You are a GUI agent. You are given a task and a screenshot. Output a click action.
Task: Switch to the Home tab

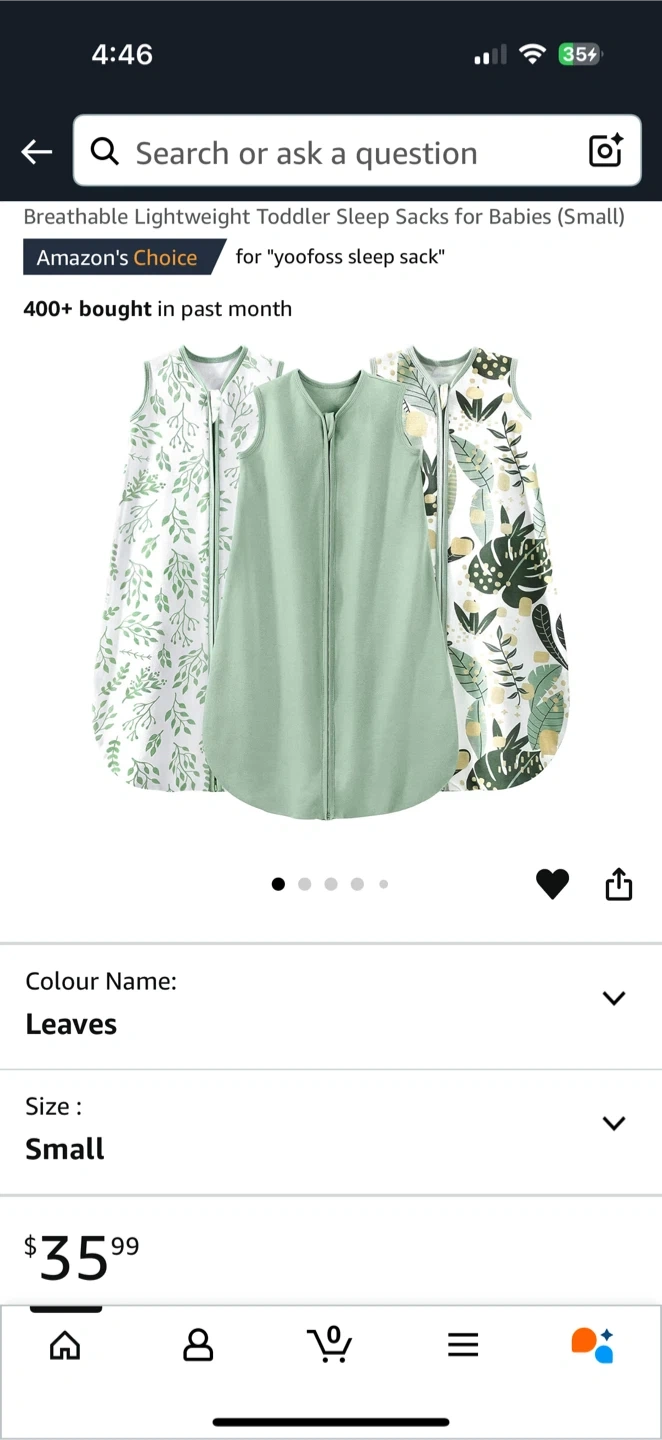click(x=65, y=1345)
